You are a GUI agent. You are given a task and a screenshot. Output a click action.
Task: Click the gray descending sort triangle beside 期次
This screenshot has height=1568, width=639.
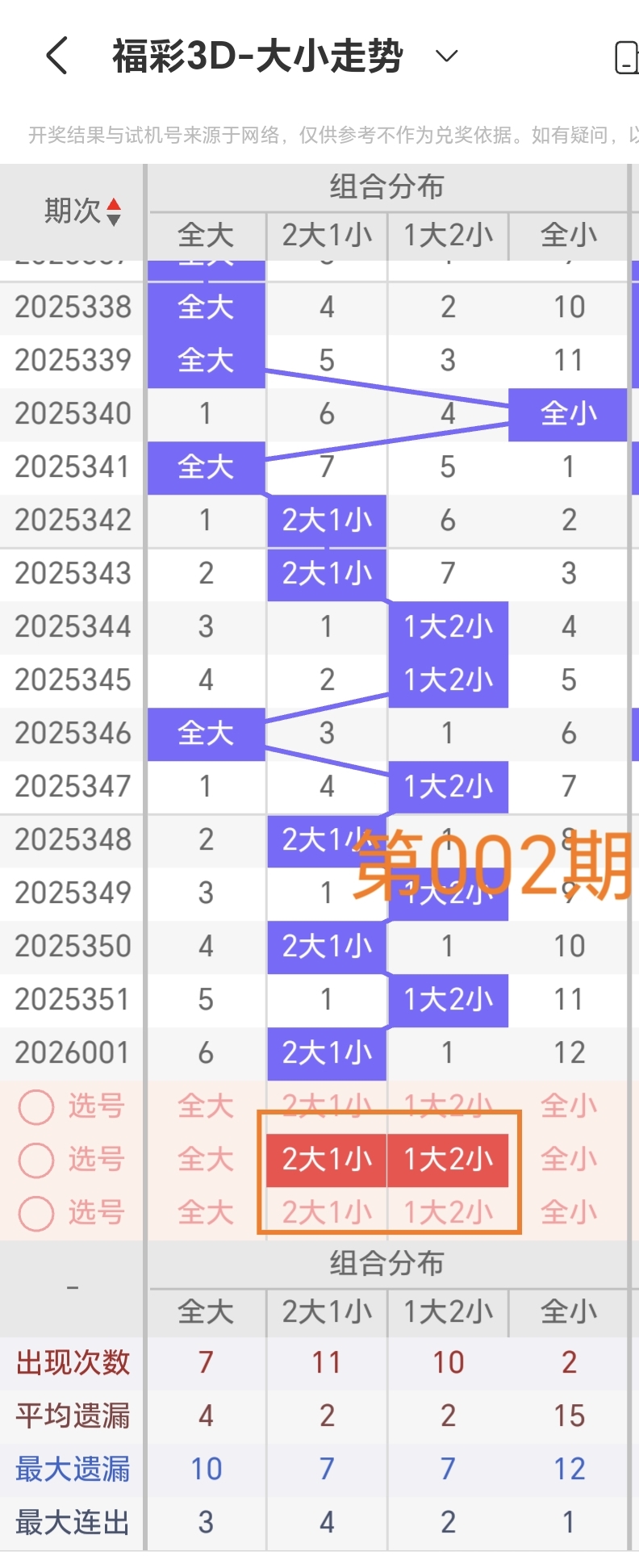point(115,218)
